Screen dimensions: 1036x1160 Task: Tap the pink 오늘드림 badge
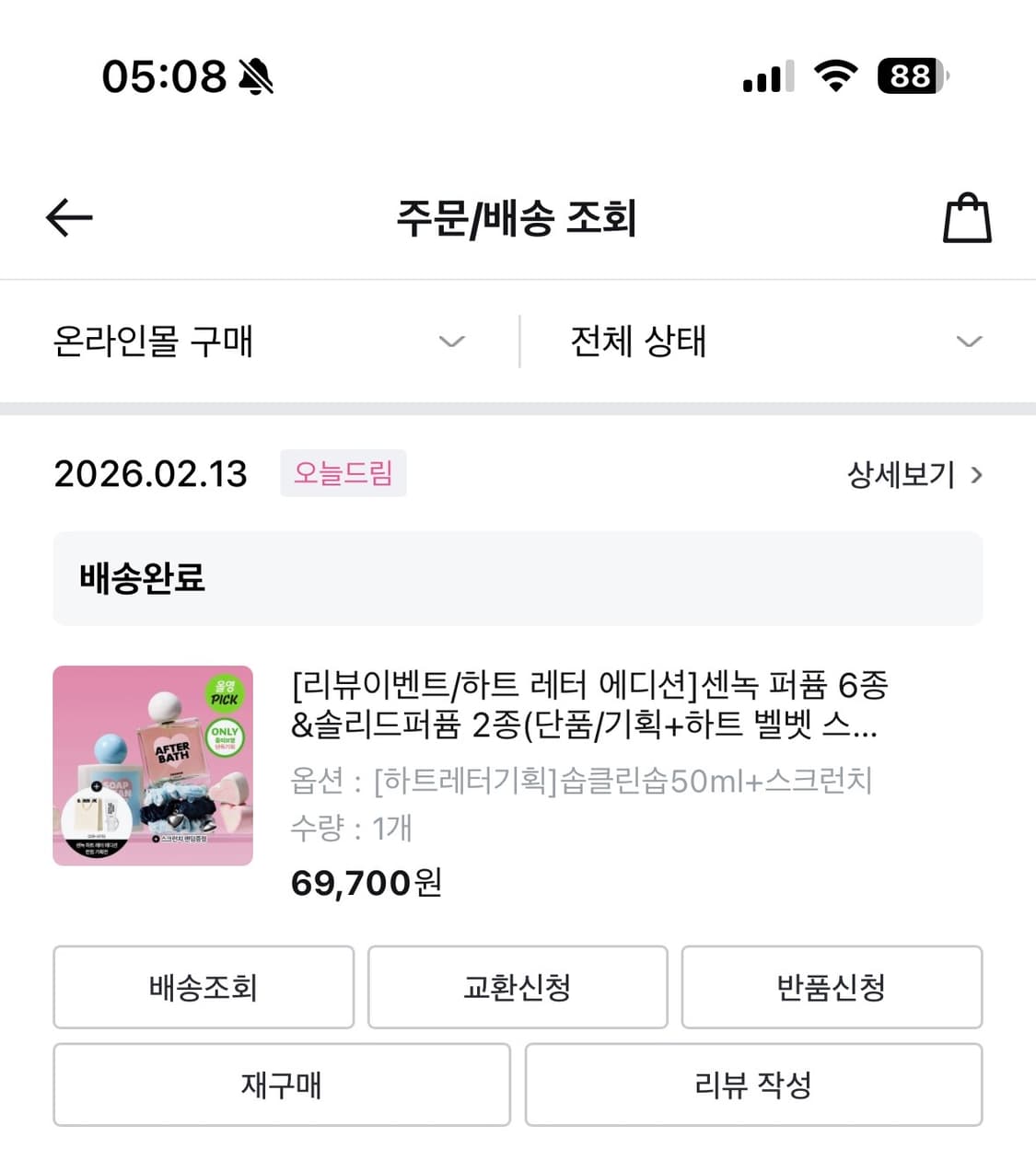coord(343,473)
